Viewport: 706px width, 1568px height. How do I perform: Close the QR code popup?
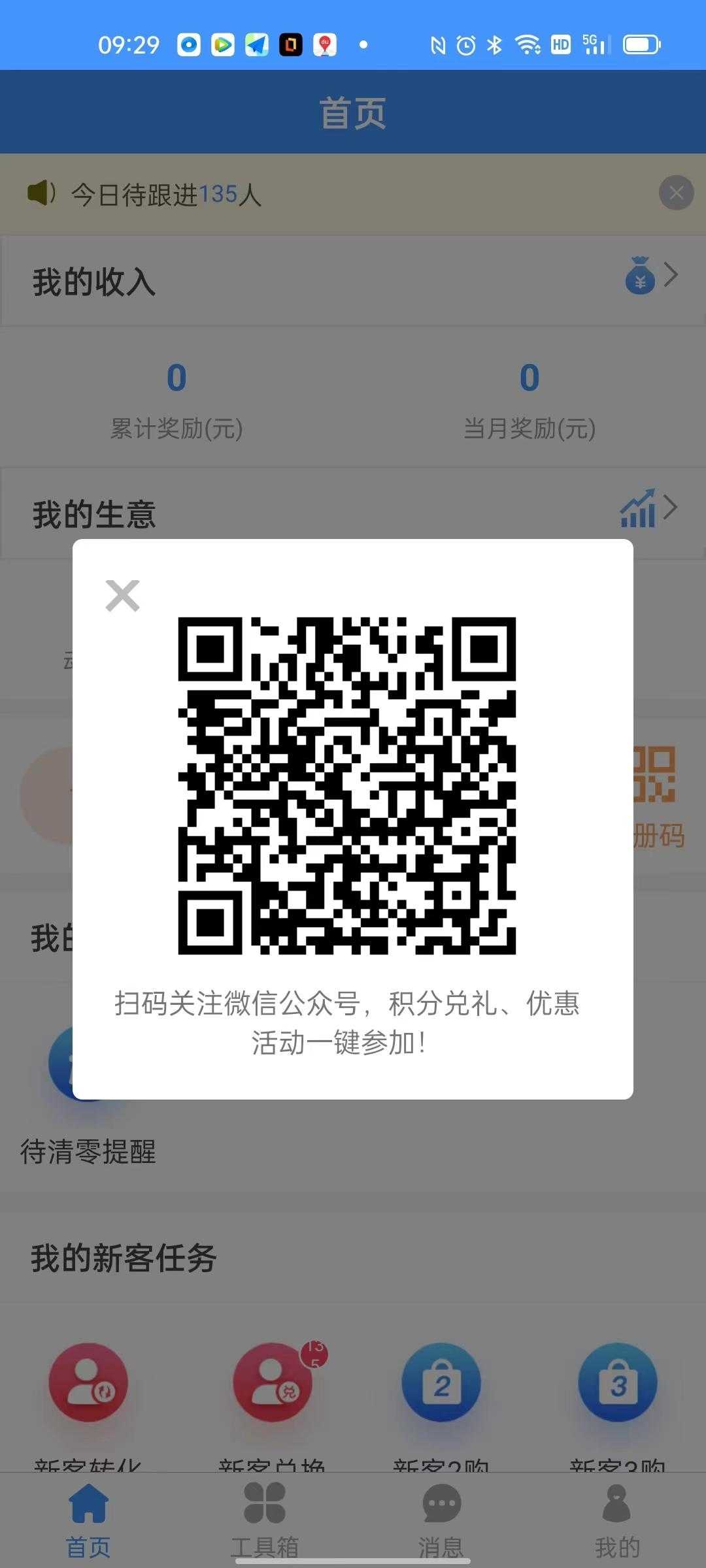[x=123, y=595]
